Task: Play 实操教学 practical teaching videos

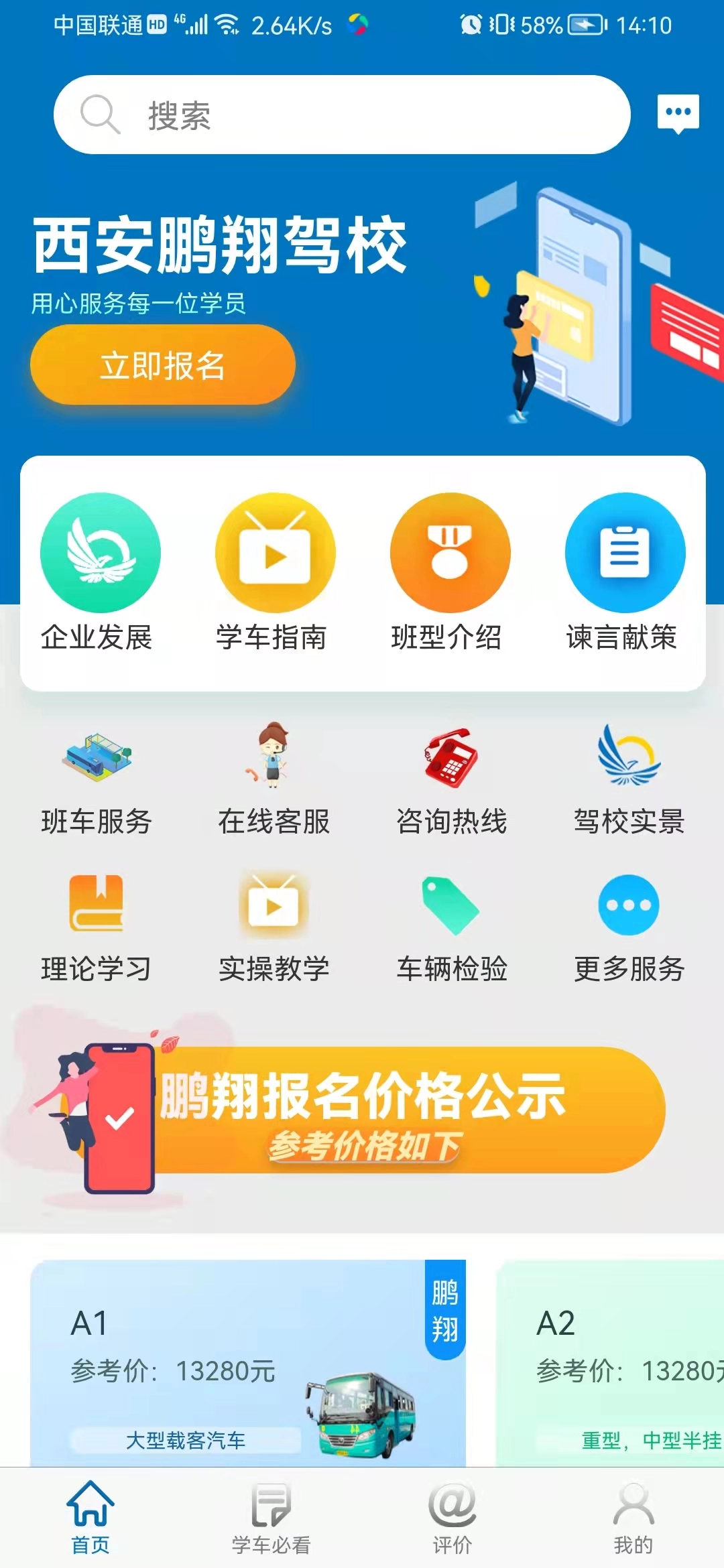Action: pyautogui.click(x=274, y=905)
